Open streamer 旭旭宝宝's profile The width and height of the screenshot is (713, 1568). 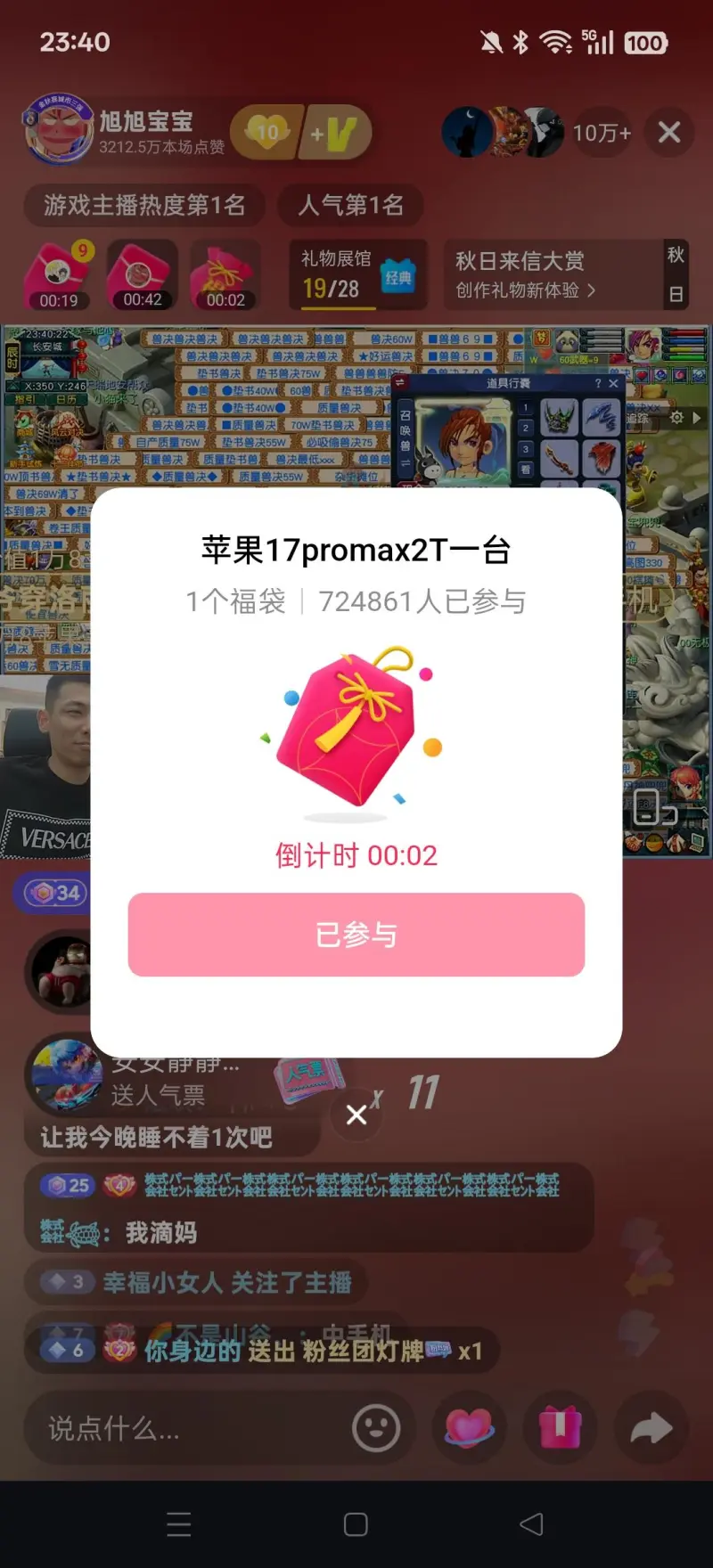(x=59, y=132)
